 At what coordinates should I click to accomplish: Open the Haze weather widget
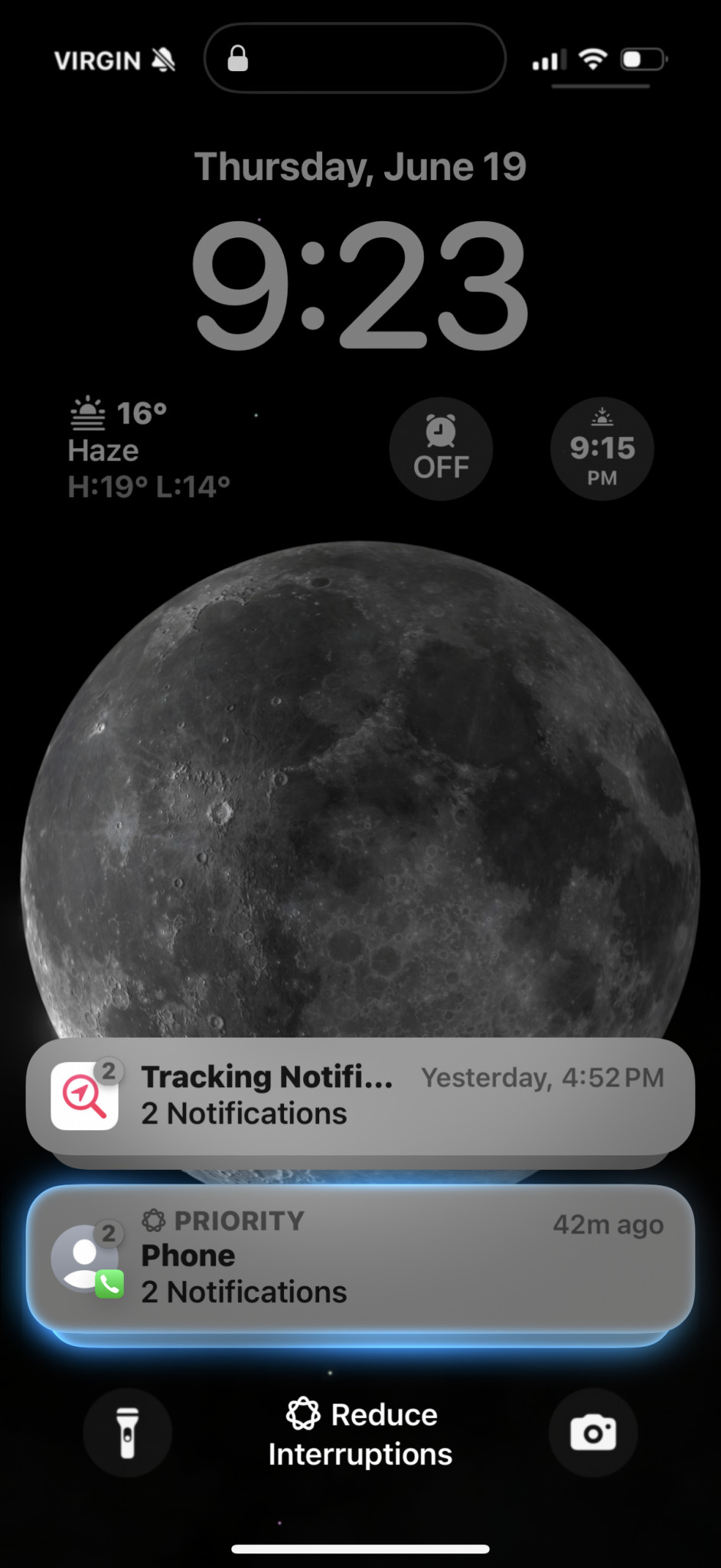click(x=149, y=449)
